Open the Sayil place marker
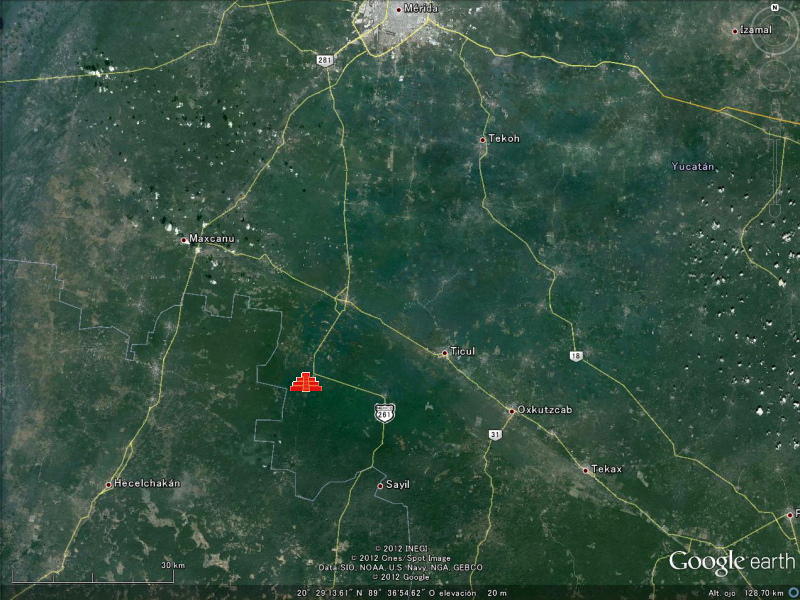This screenshot has height=600, width=800. click(379, 485)
